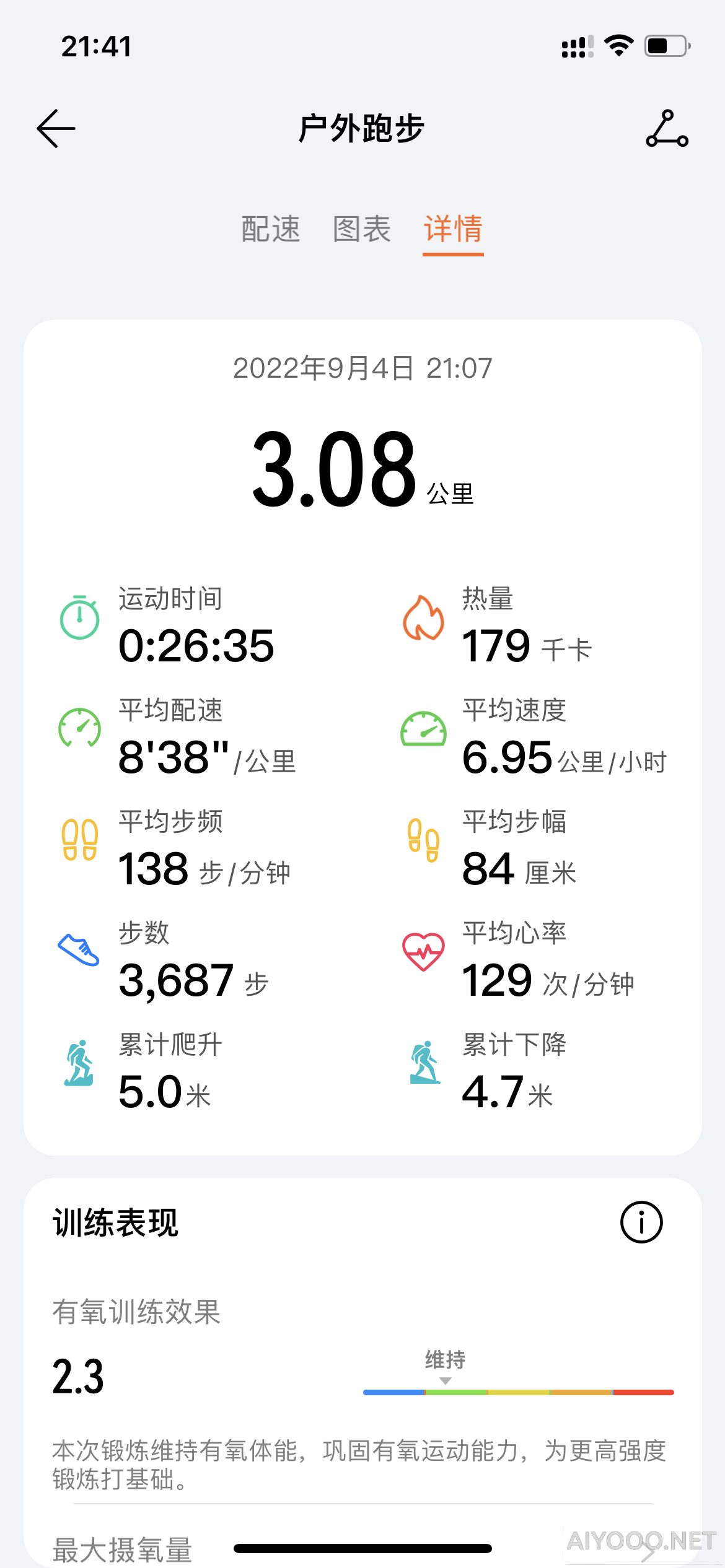Viewport: 725px width, 1568px height.
Task: Switch to the 配速 tab
Action: pos(269,229)
